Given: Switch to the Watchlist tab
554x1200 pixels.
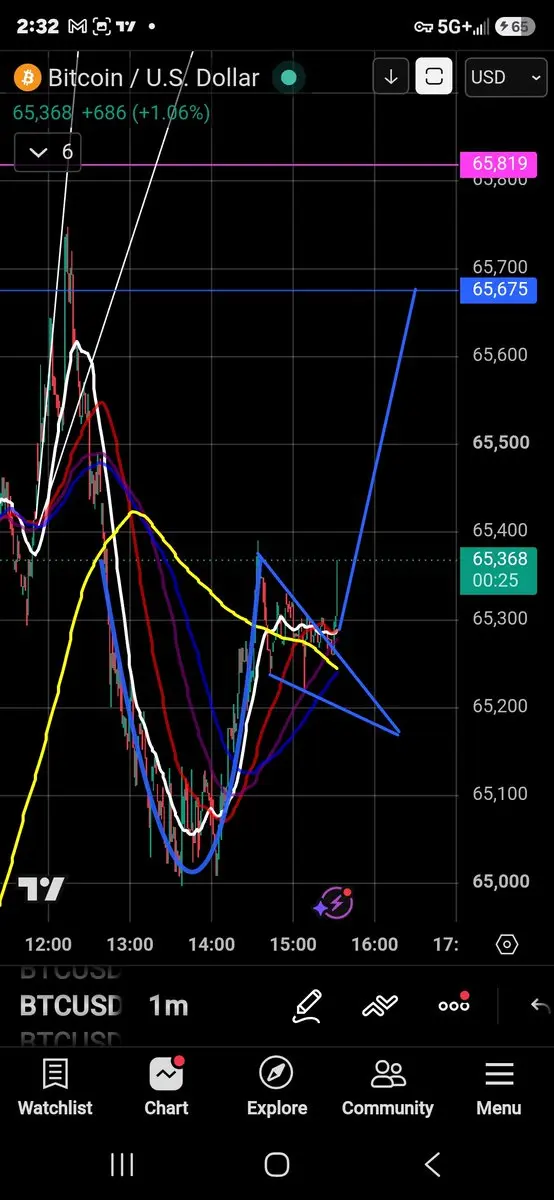Looking at the screenshot, I should (55, 1088).
